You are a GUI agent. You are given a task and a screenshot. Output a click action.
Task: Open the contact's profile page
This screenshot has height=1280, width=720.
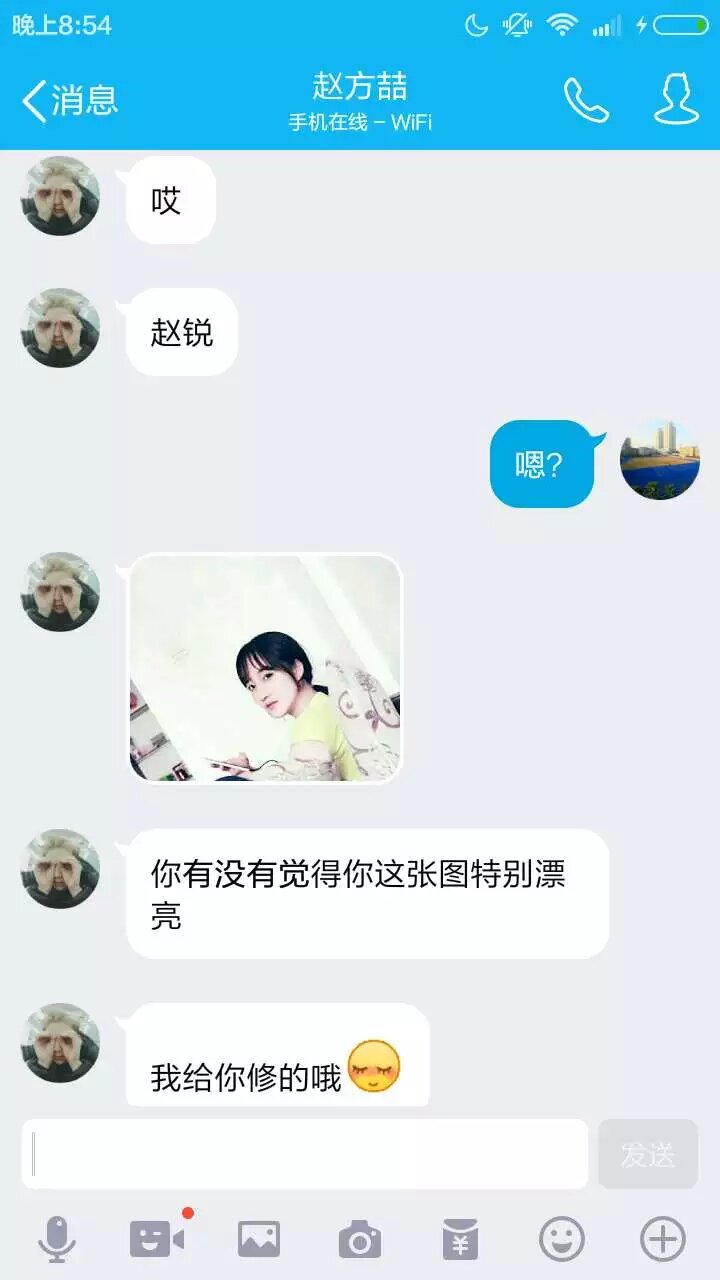(676, 100)
